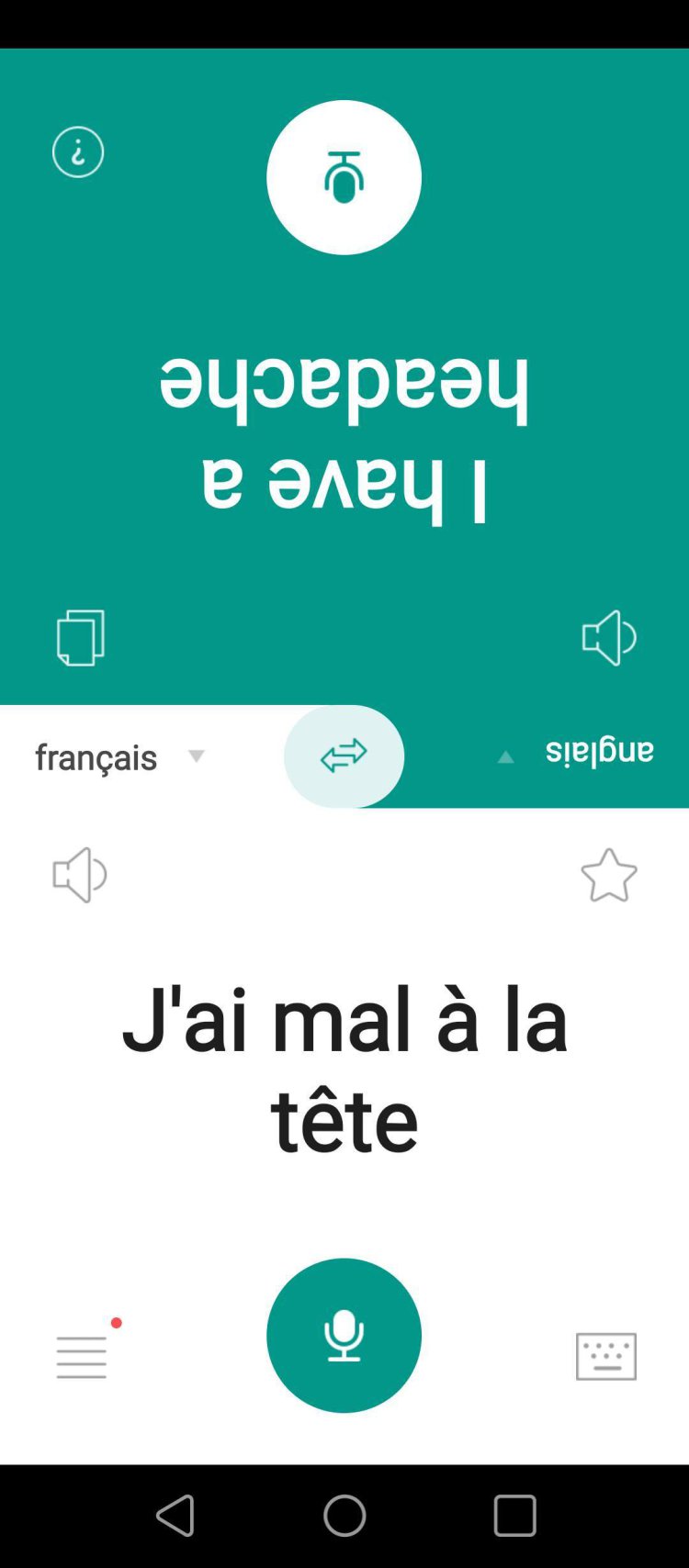Open the history menu with red dot
This screenshot has height=1568, width=689.
click(x=82, y=1356)
